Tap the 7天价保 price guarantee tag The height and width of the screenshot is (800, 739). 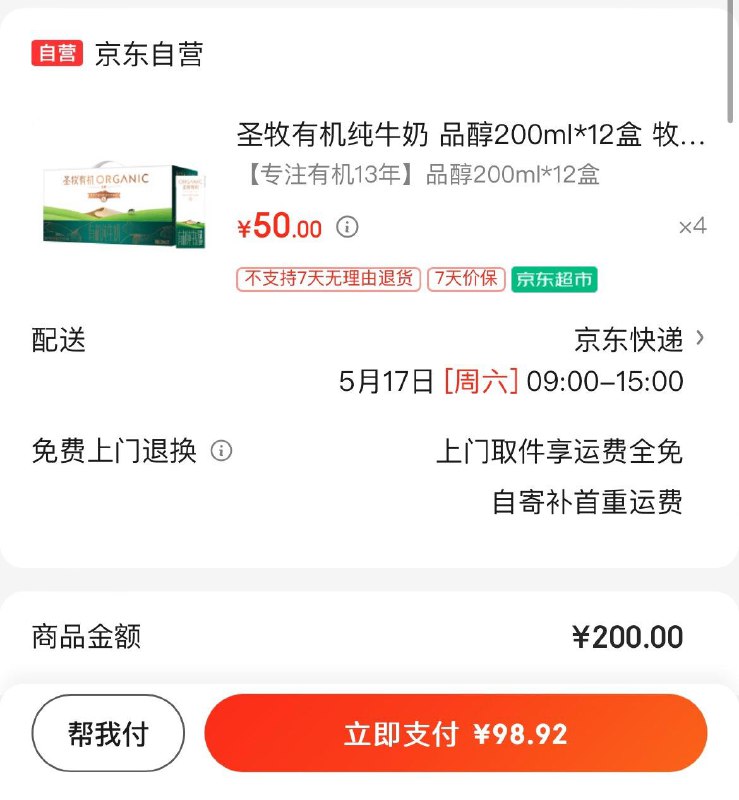(468, 281)
